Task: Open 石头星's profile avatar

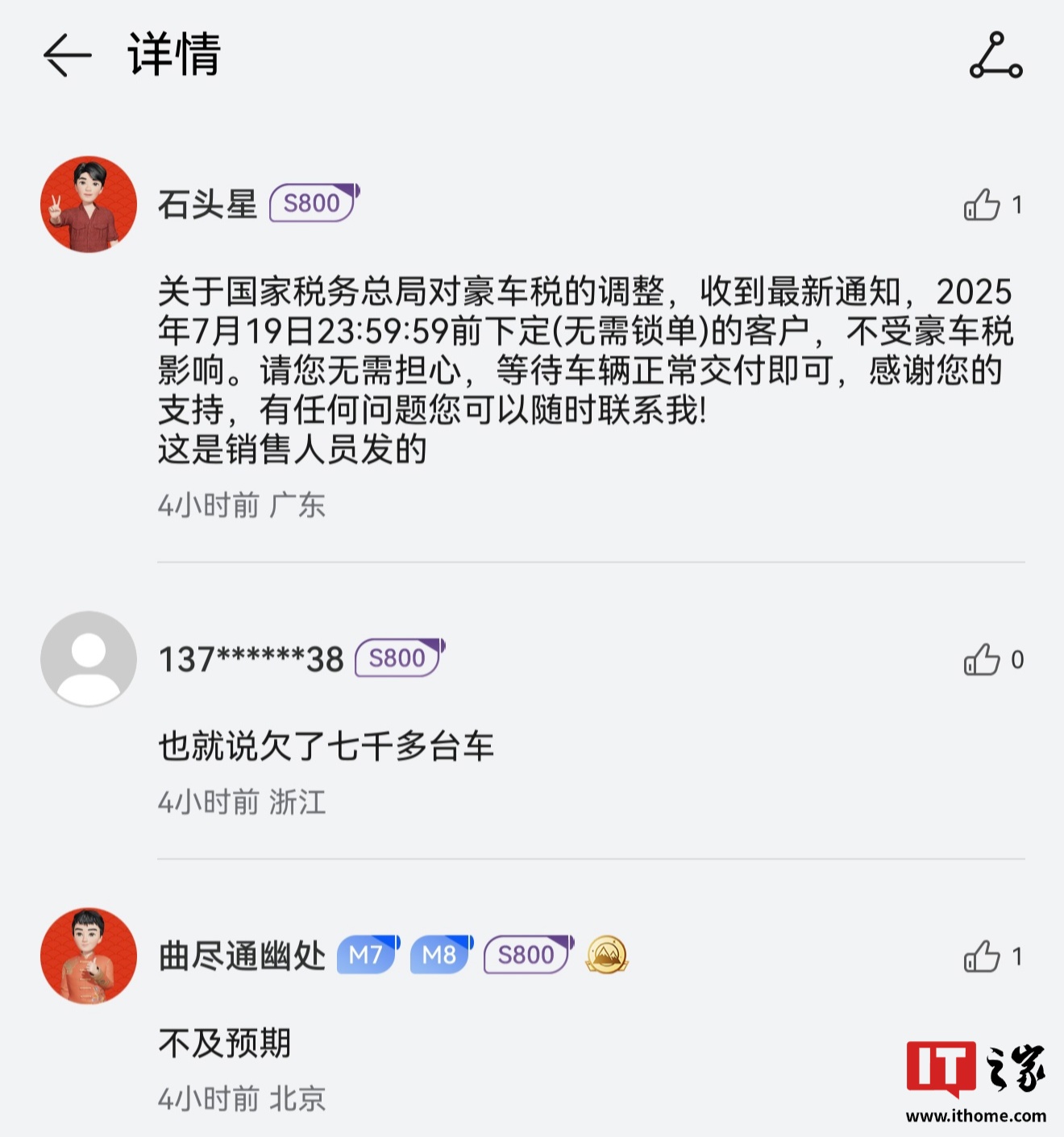Action: point(89,205)
